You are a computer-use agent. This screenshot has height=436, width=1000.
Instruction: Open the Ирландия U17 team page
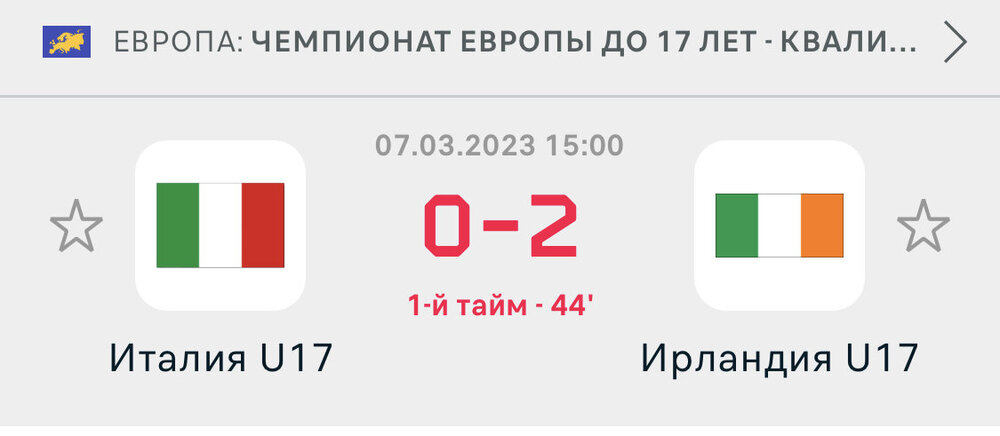pos(779,225)
